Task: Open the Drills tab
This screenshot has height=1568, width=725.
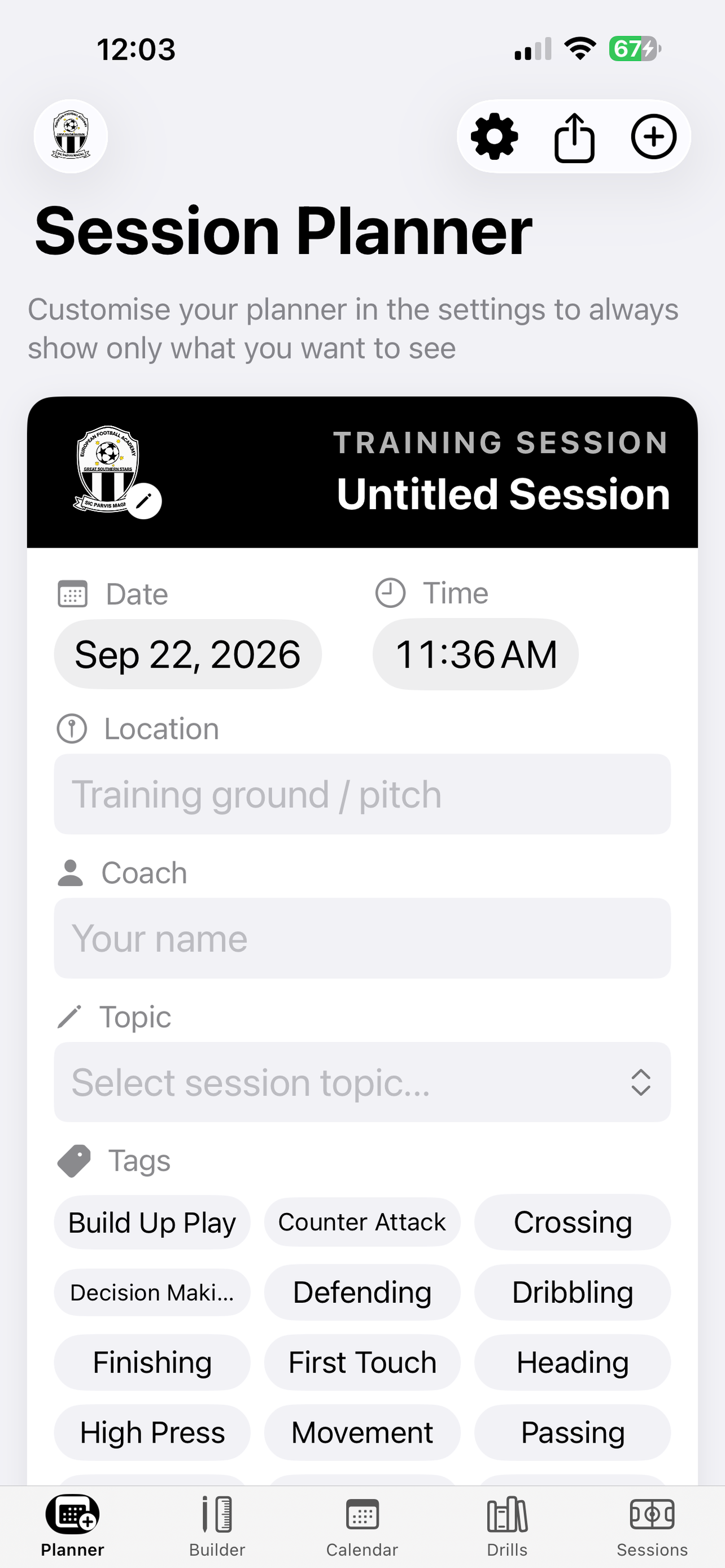Action: pyautogui.click(x=507, y=1526)
